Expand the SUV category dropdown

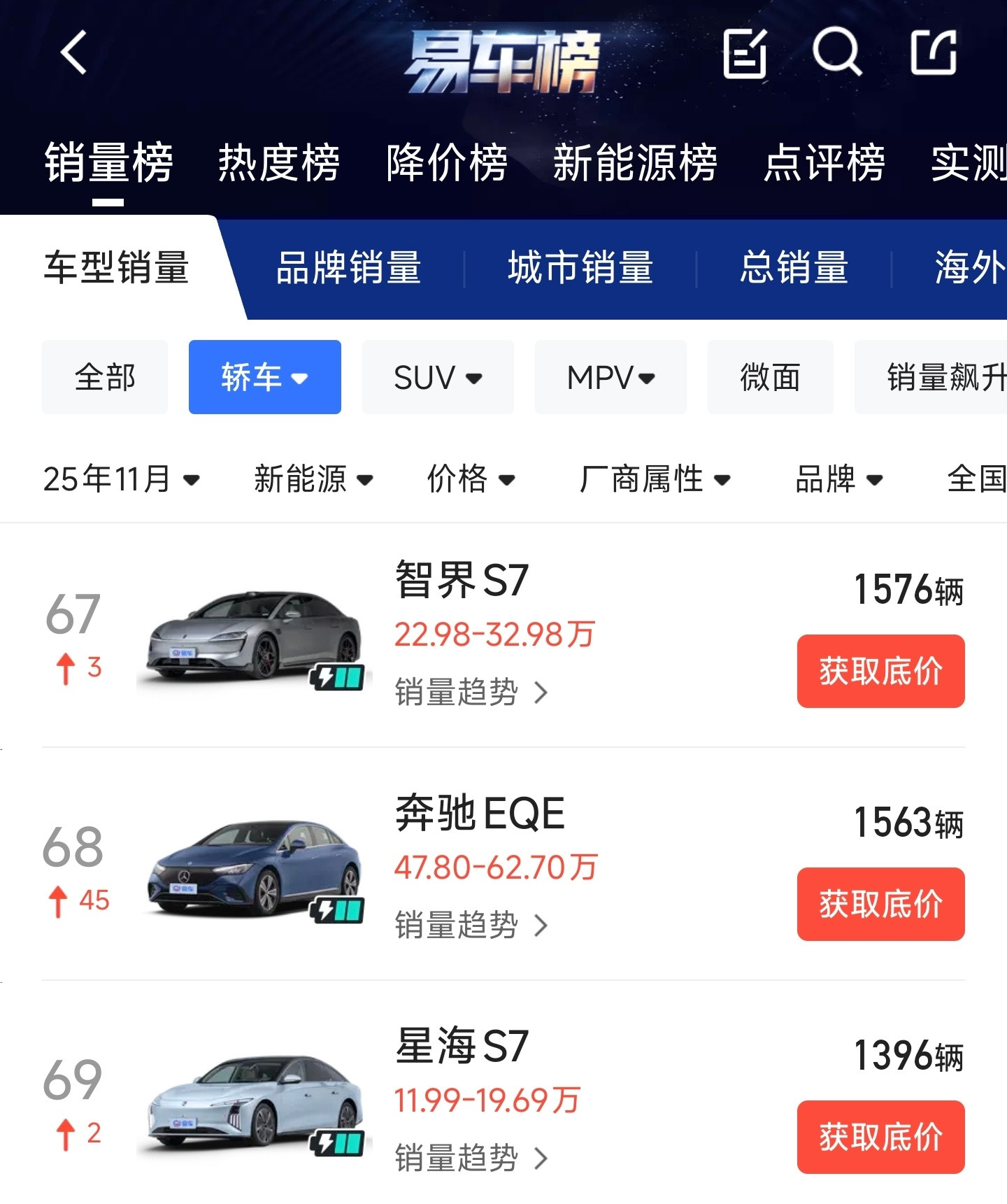click(437, 376)
